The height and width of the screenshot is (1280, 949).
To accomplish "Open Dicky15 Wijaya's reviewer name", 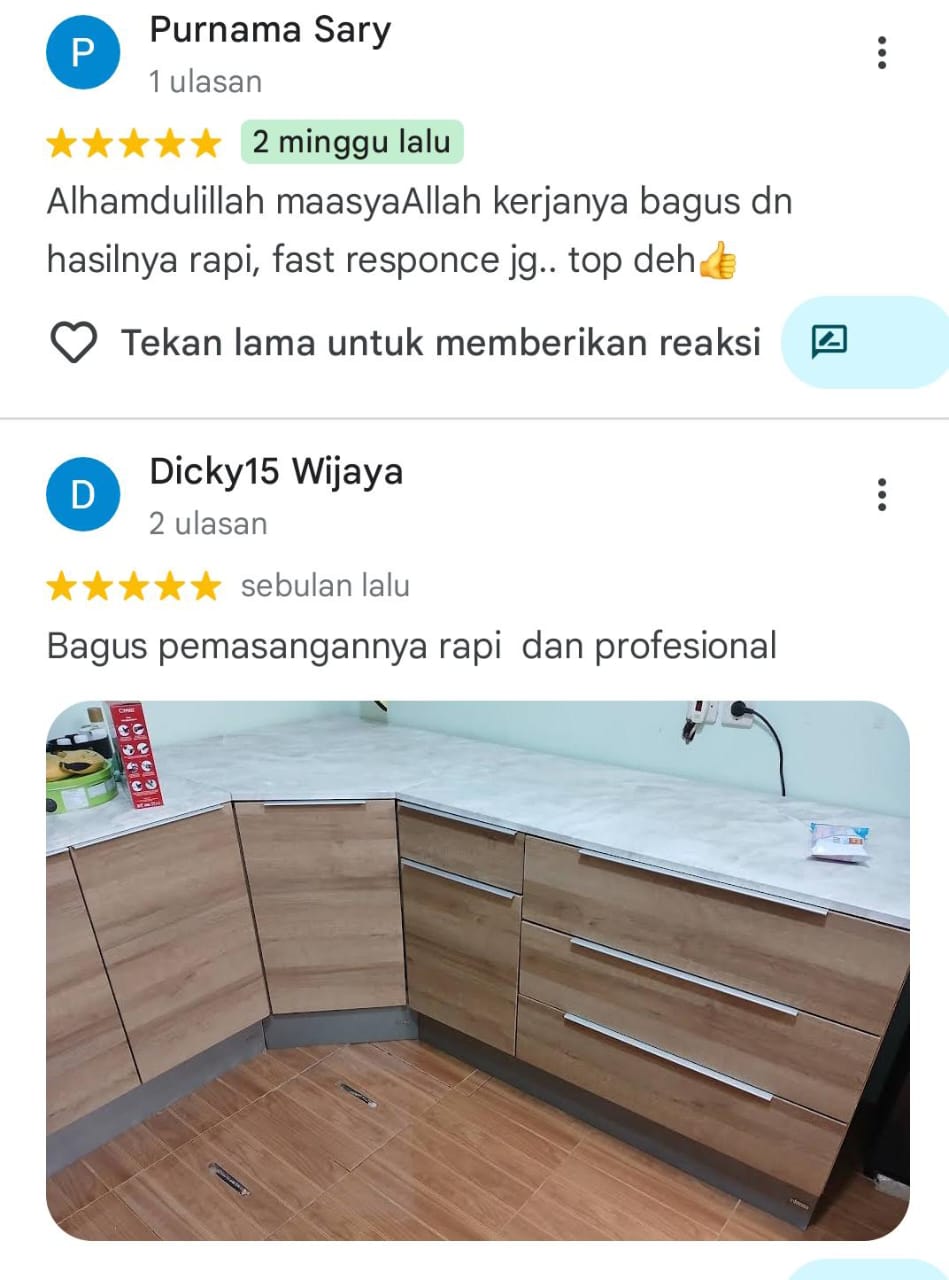I will coord(276,471).
